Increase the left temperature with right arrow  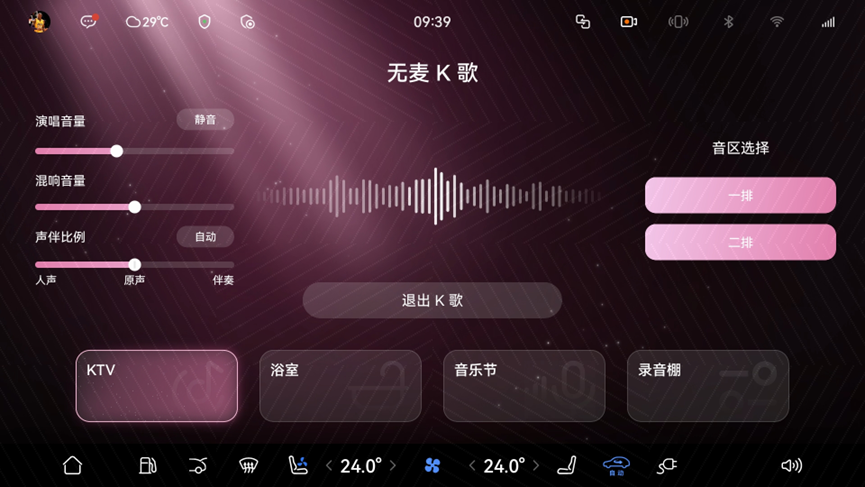tap(393, 465)
